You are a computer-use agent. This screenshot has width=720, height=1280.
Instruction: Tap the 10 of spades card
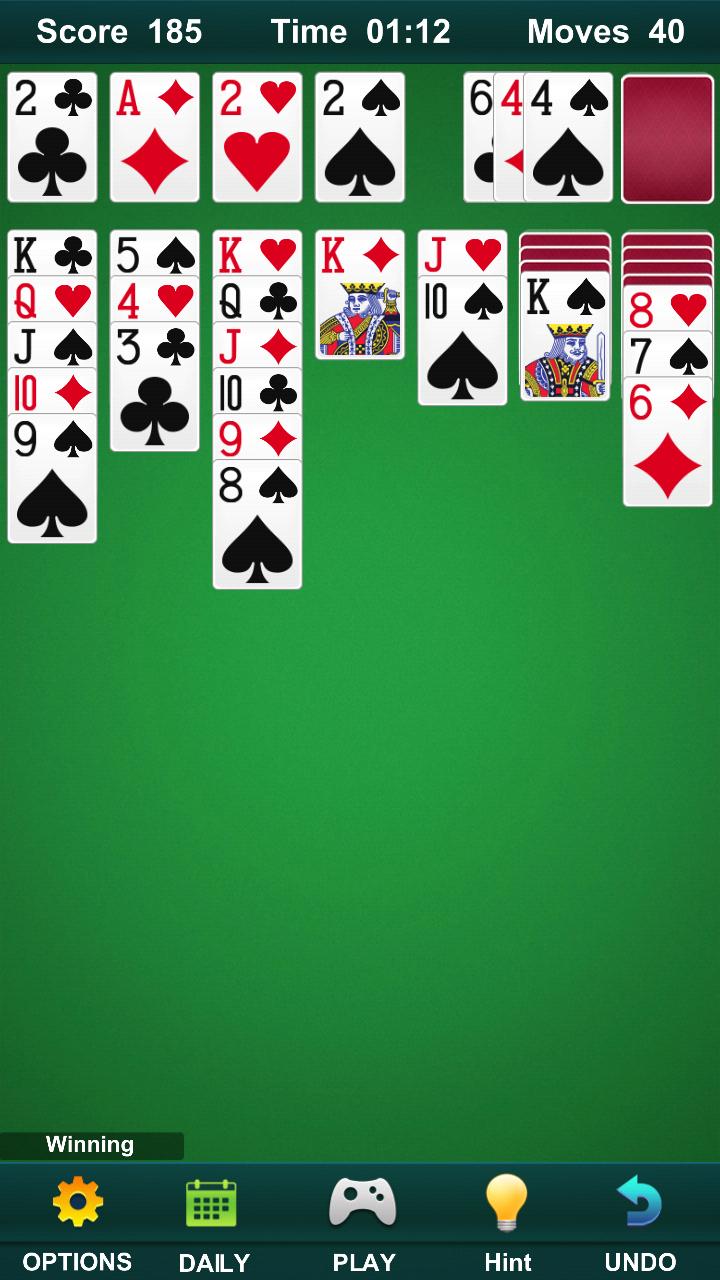pos(462,340)
